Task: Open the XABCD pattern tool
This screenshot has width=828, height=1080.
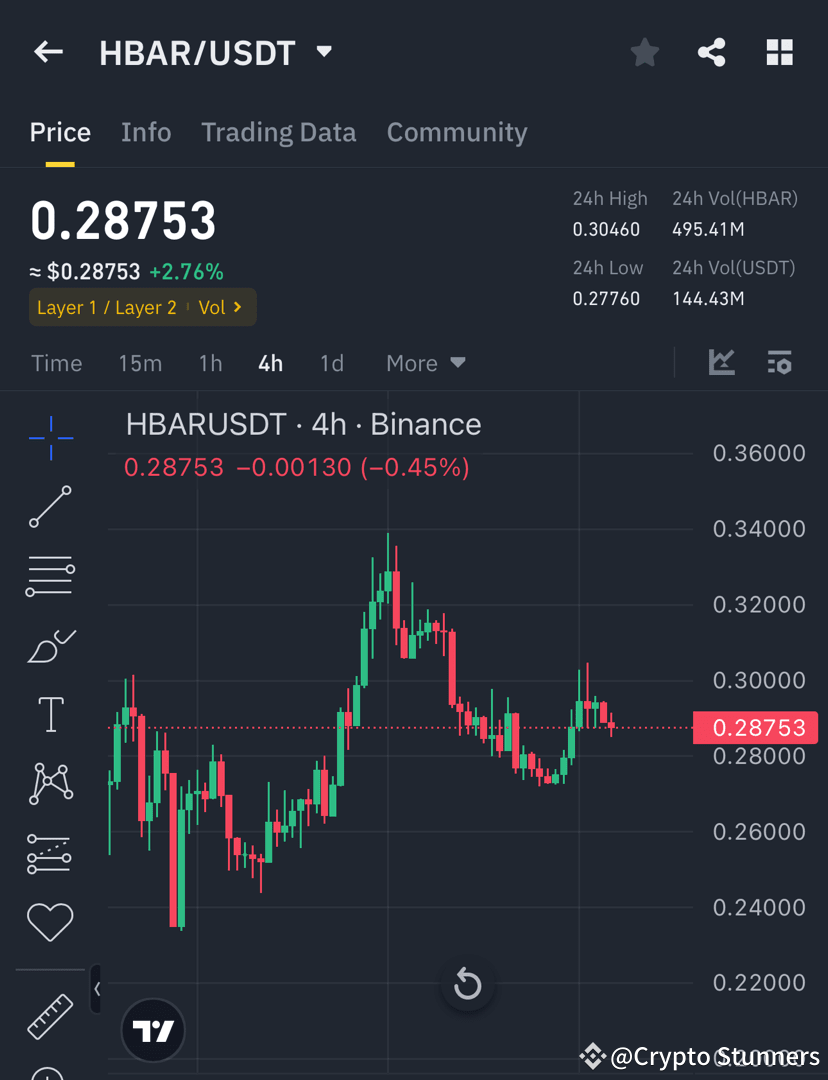Action: pos(50,783)
